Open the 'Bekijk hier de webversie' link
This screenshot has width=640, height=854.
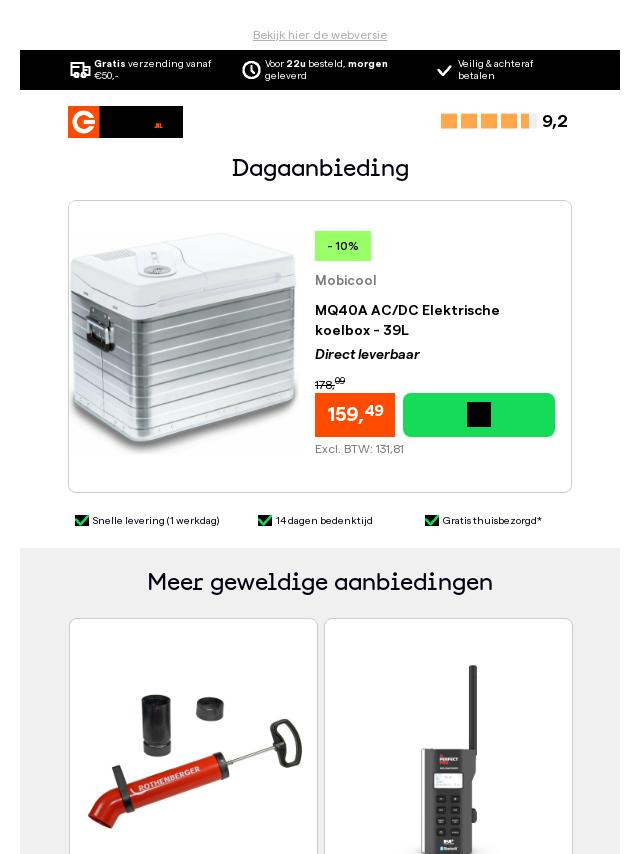click(320, 35)
